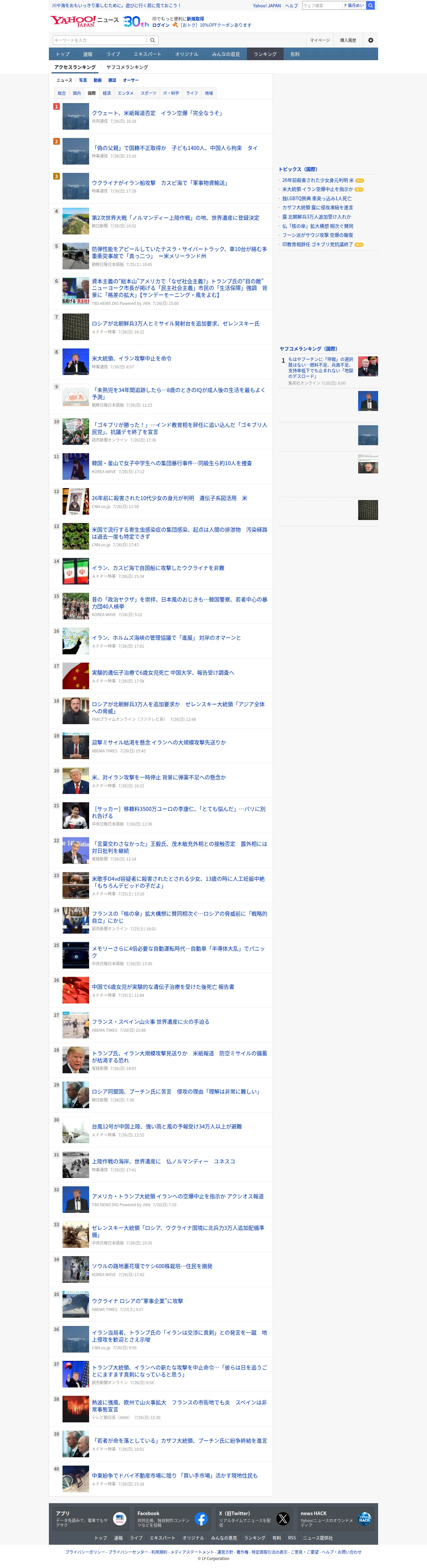Switch to the 速報 navigation tab
Screen dimensions: 427x1568
click(88, 54)
